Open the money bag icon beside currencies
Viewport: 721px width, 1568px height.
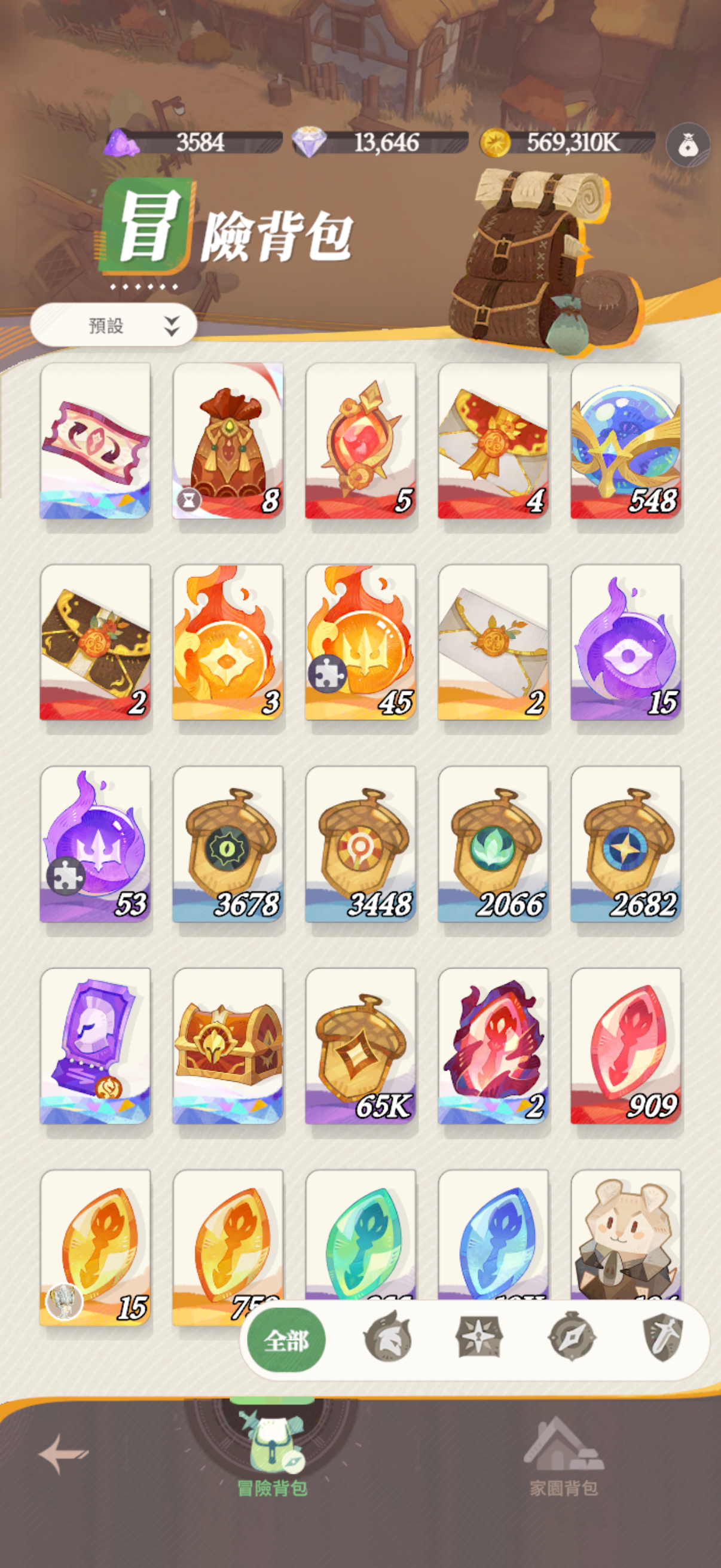(x=688, y=145)
